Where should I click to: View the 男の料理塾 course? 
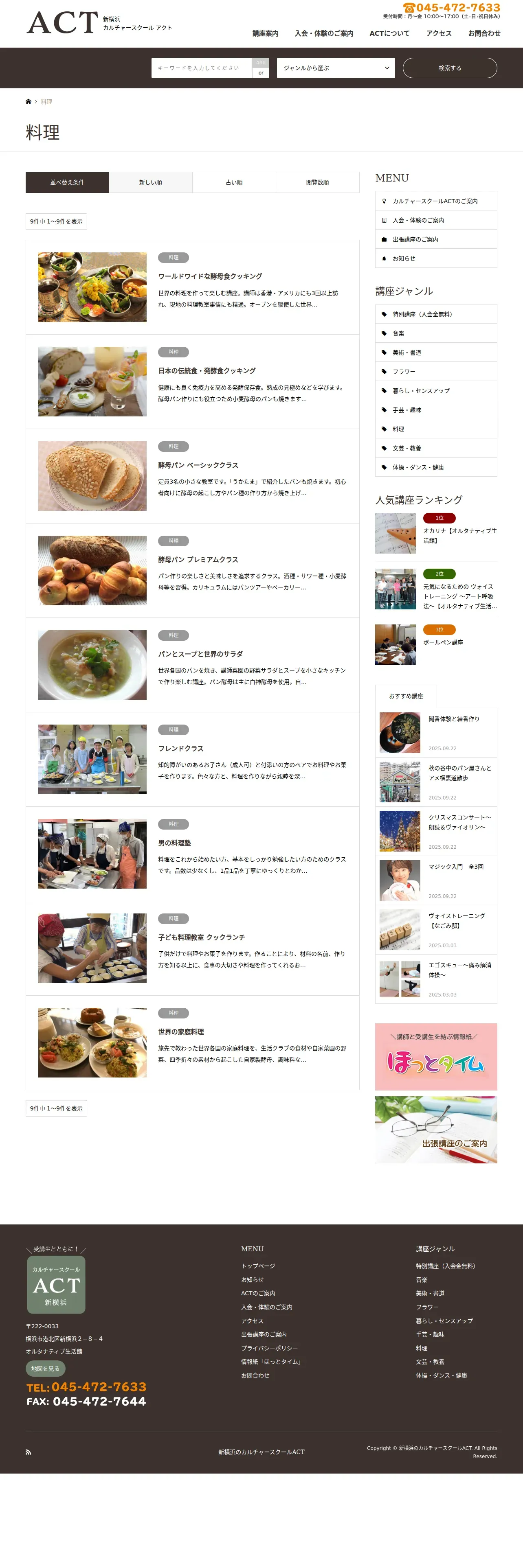(175, 843)
